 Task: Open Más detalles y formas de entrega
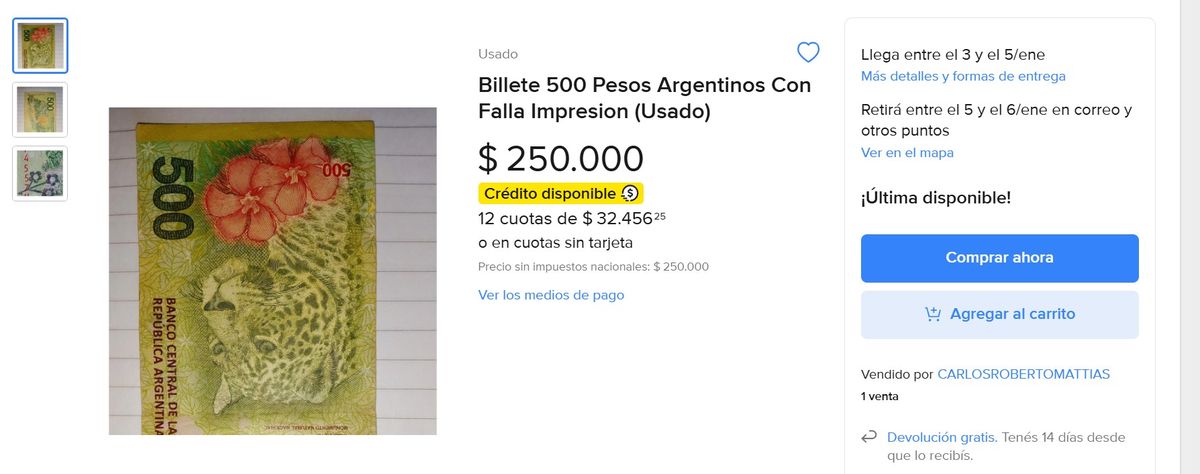pos(963,76)
